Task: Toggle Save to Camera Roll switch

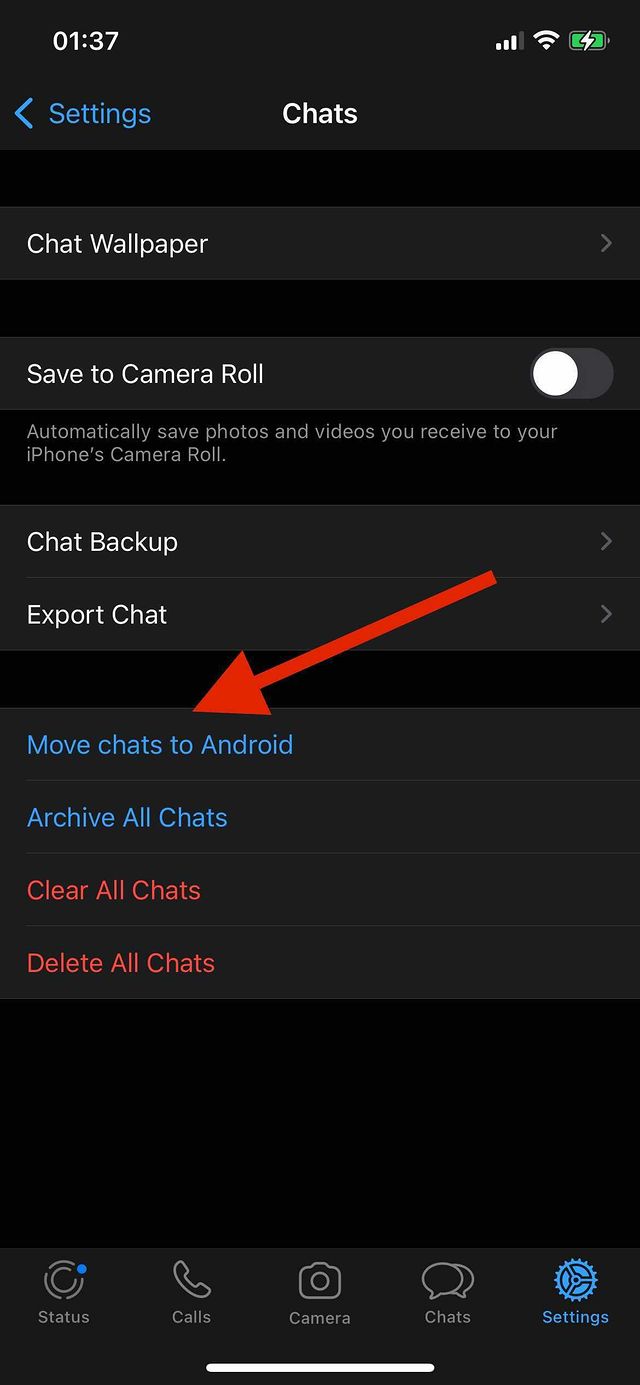Action: tap(571, 374)
